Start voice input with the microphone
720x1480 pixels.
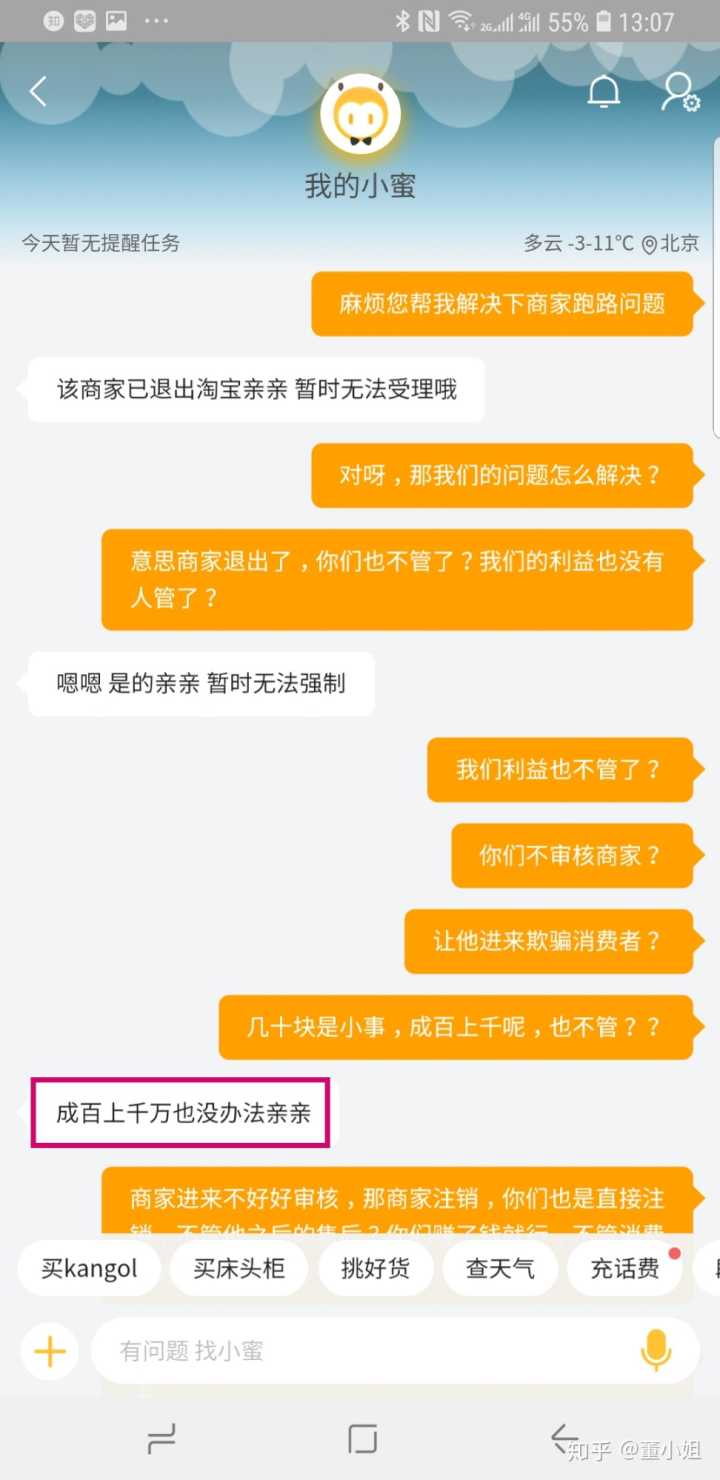655,1351
